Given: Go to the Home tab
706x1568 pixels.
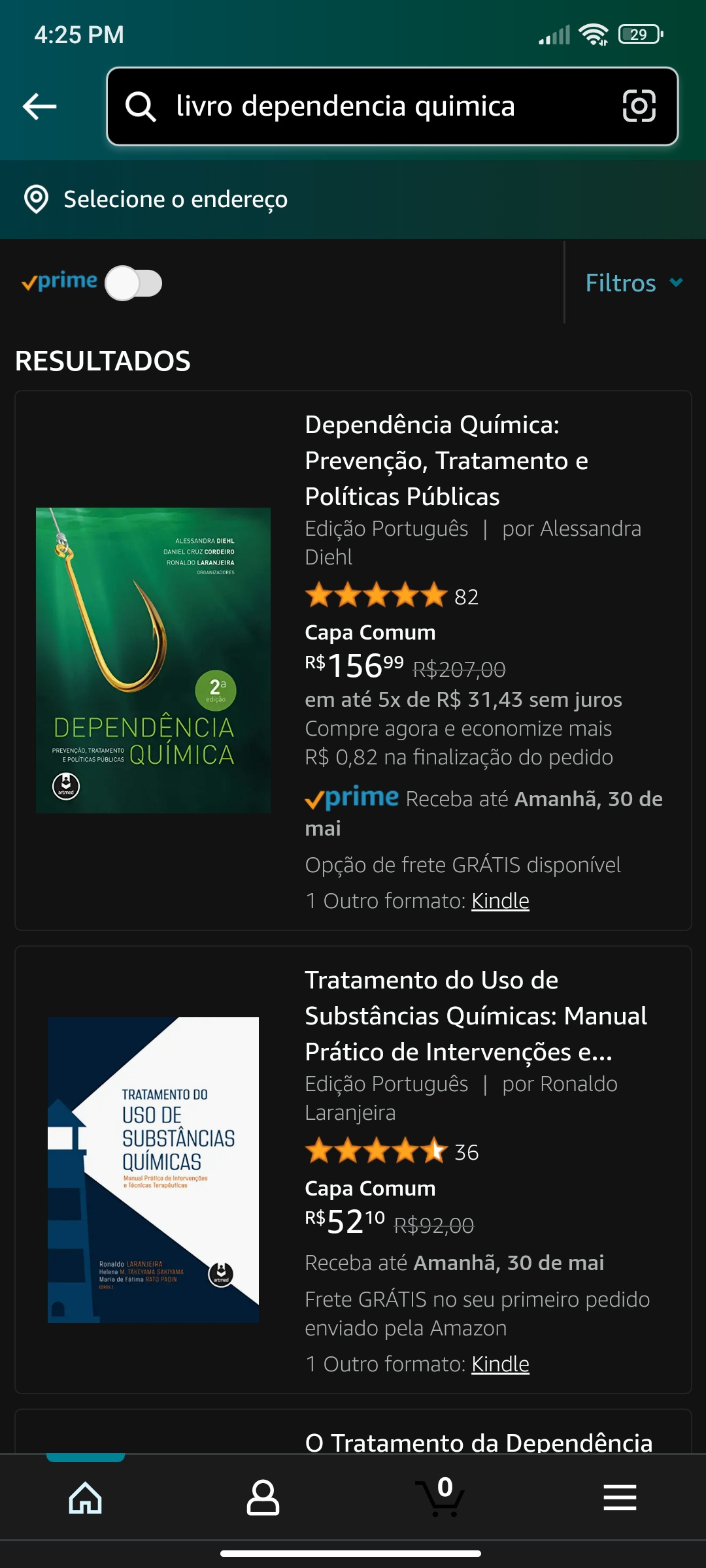Looking at the screenshot, I should click(86, 1497).
